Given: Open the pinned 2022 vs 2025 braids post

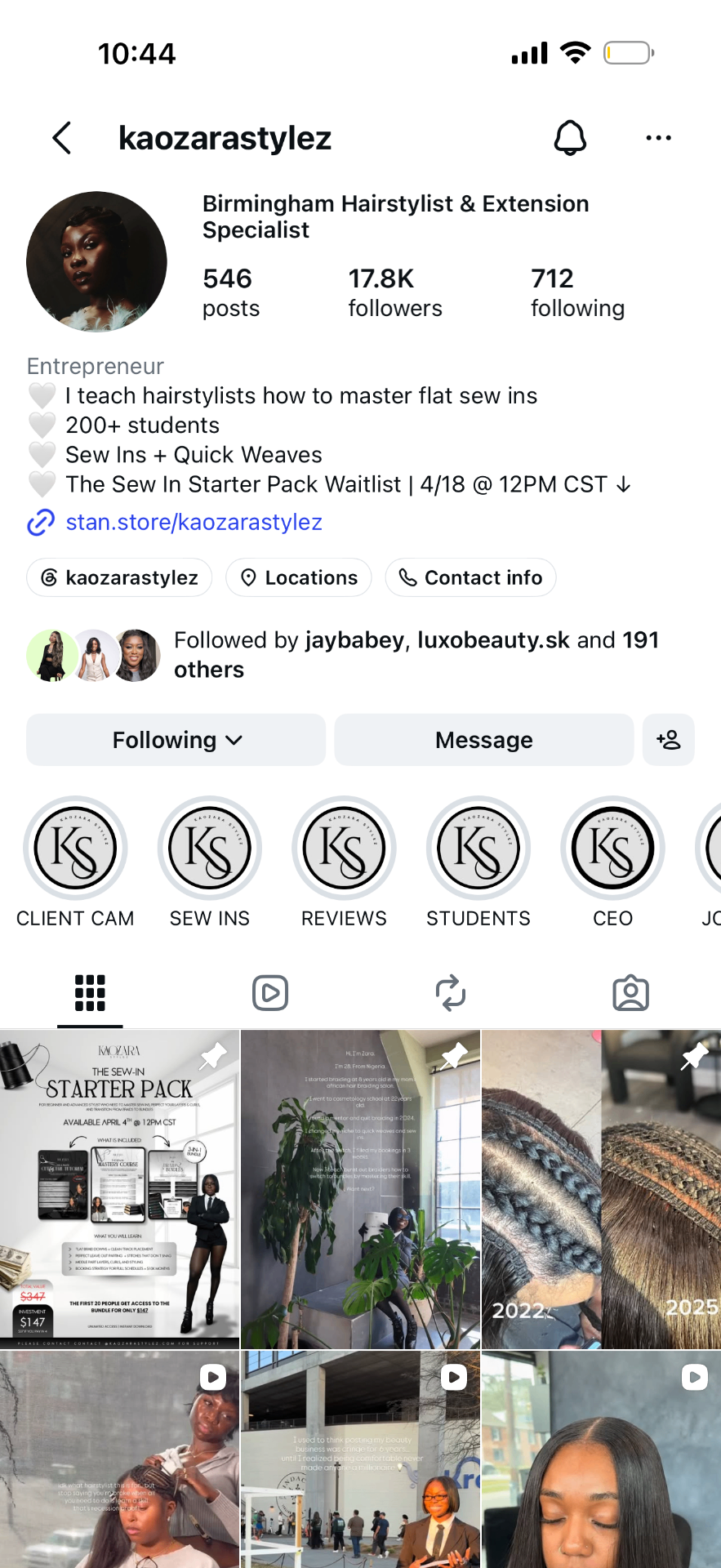Looking at the screenshot, I should point(602,1189).
